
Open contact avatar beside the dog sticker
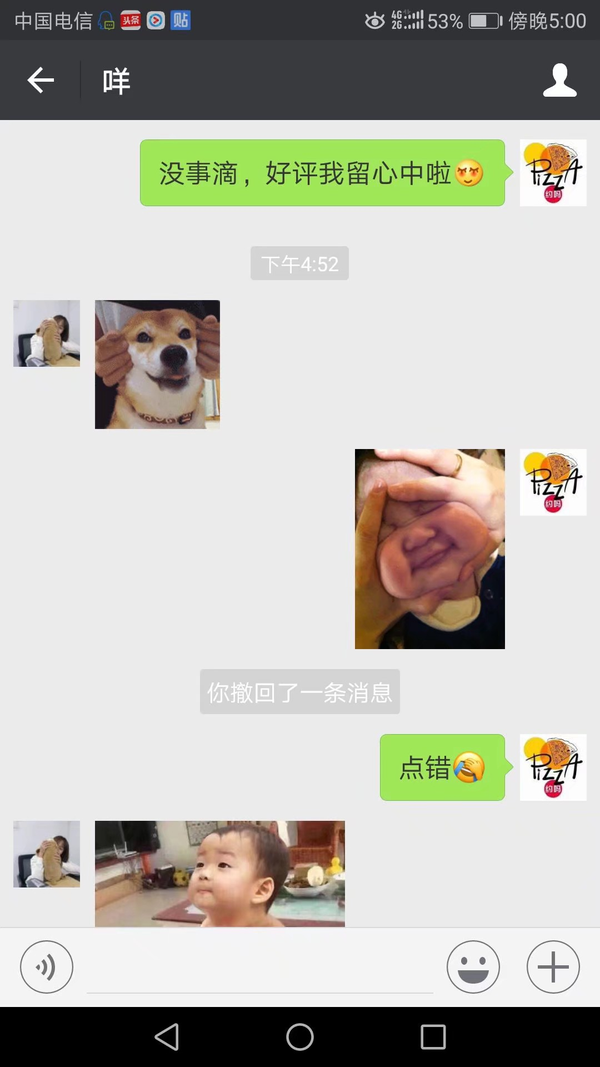coord(46,333)
